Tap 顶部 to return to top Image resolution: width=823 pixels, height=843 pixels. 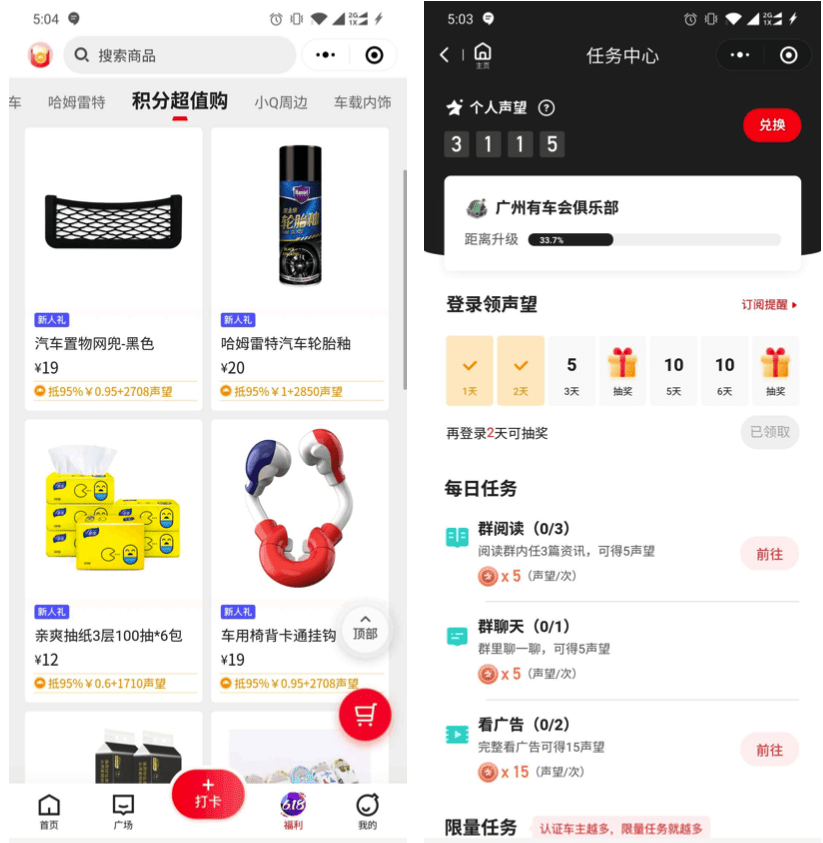click(x=365, y=627)
